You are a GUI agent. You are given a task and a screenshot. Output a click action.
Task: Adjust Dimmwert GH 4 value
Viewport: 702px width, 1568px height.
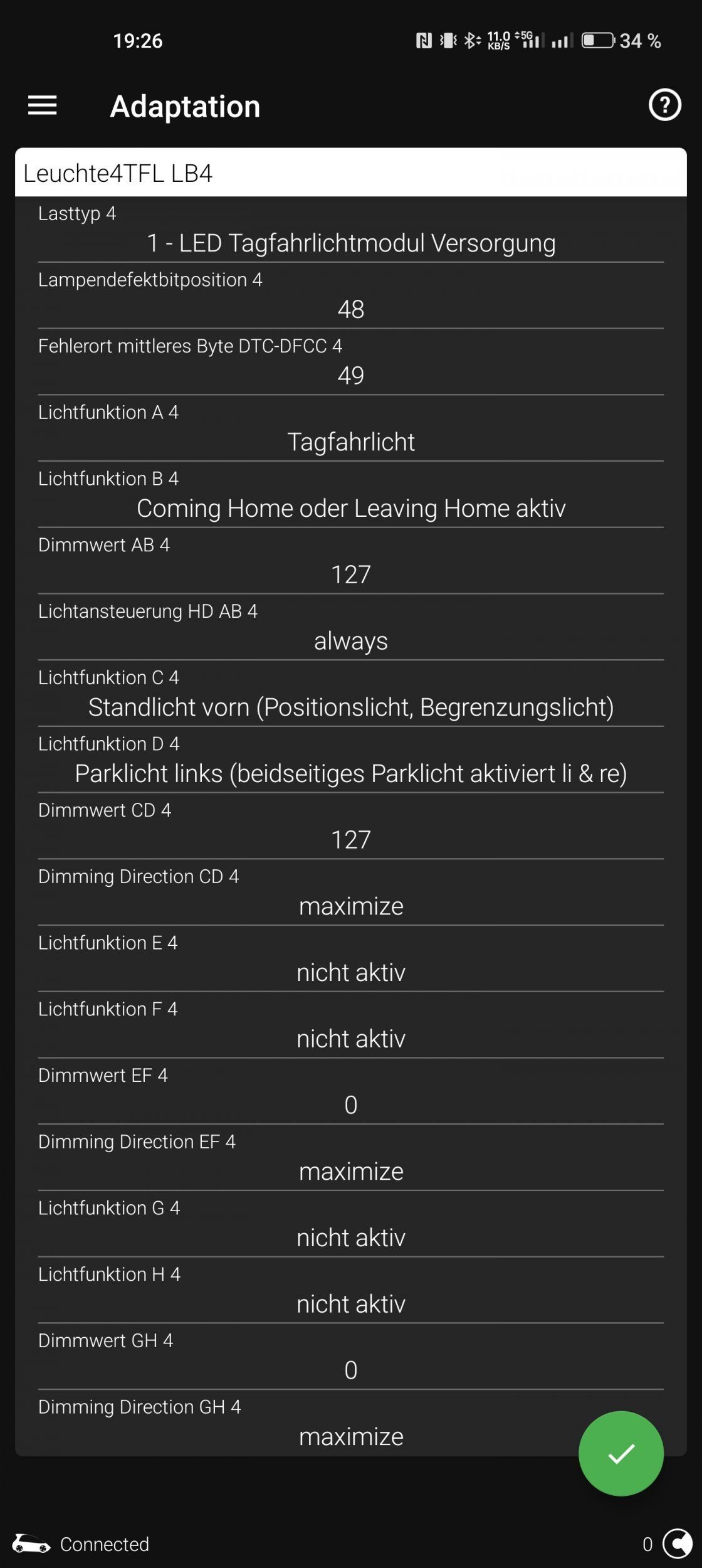350,1370
